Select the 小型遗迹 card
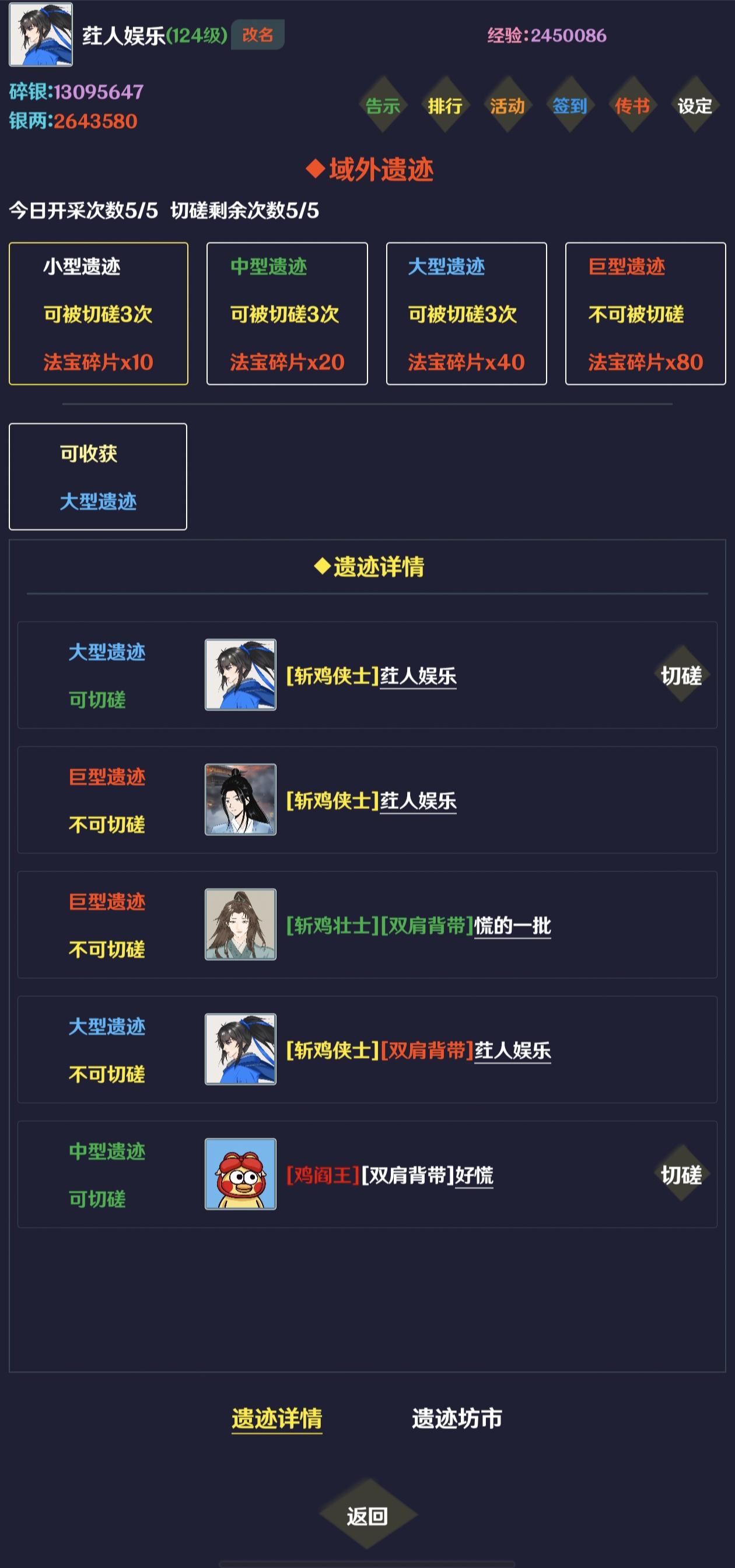Screen dimensions: 735x1568 click(x=99, y=313)
